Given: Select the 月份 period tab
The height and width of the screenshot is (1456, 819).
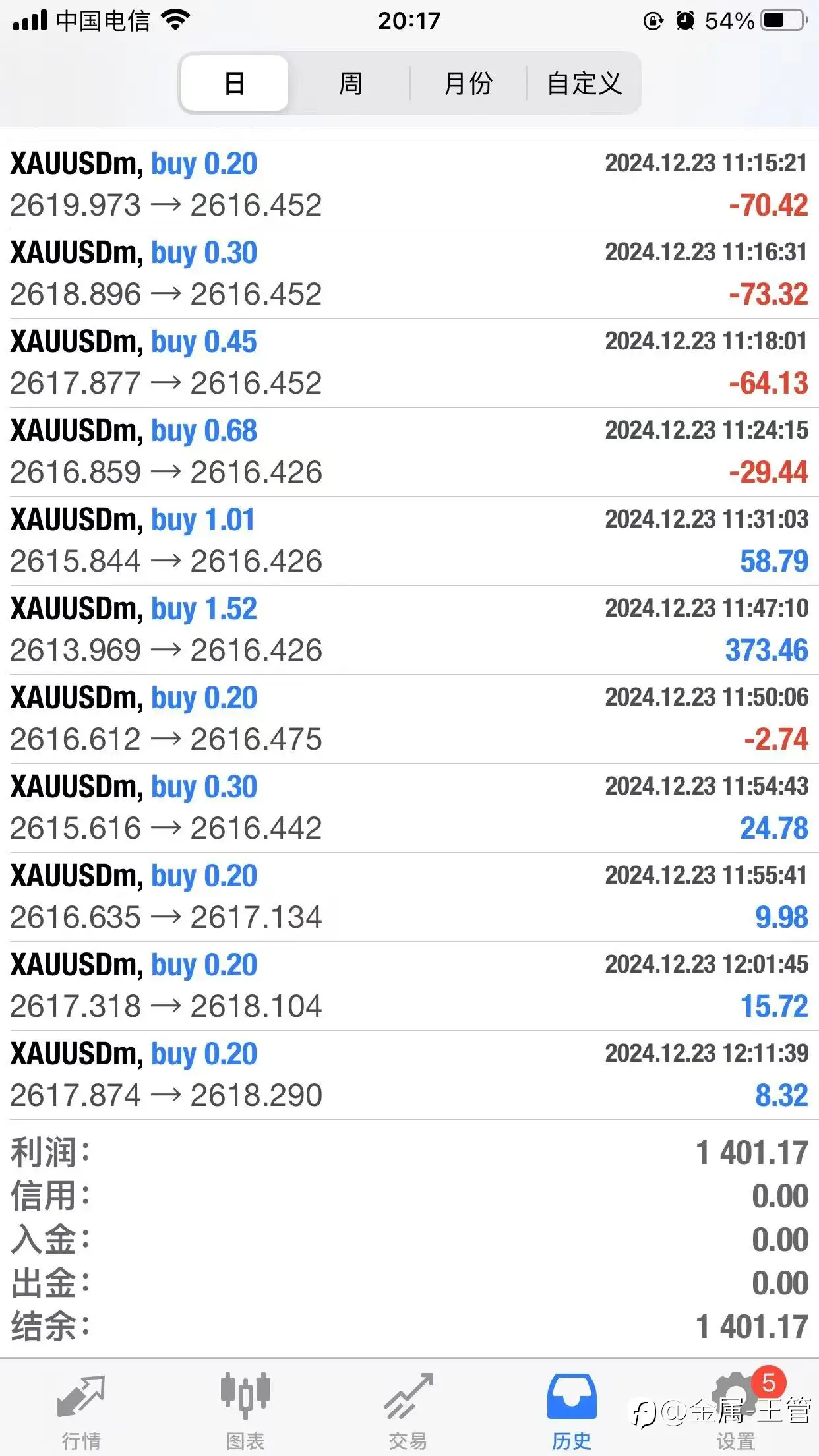Looking at the screenshot, I should [468, 83].
